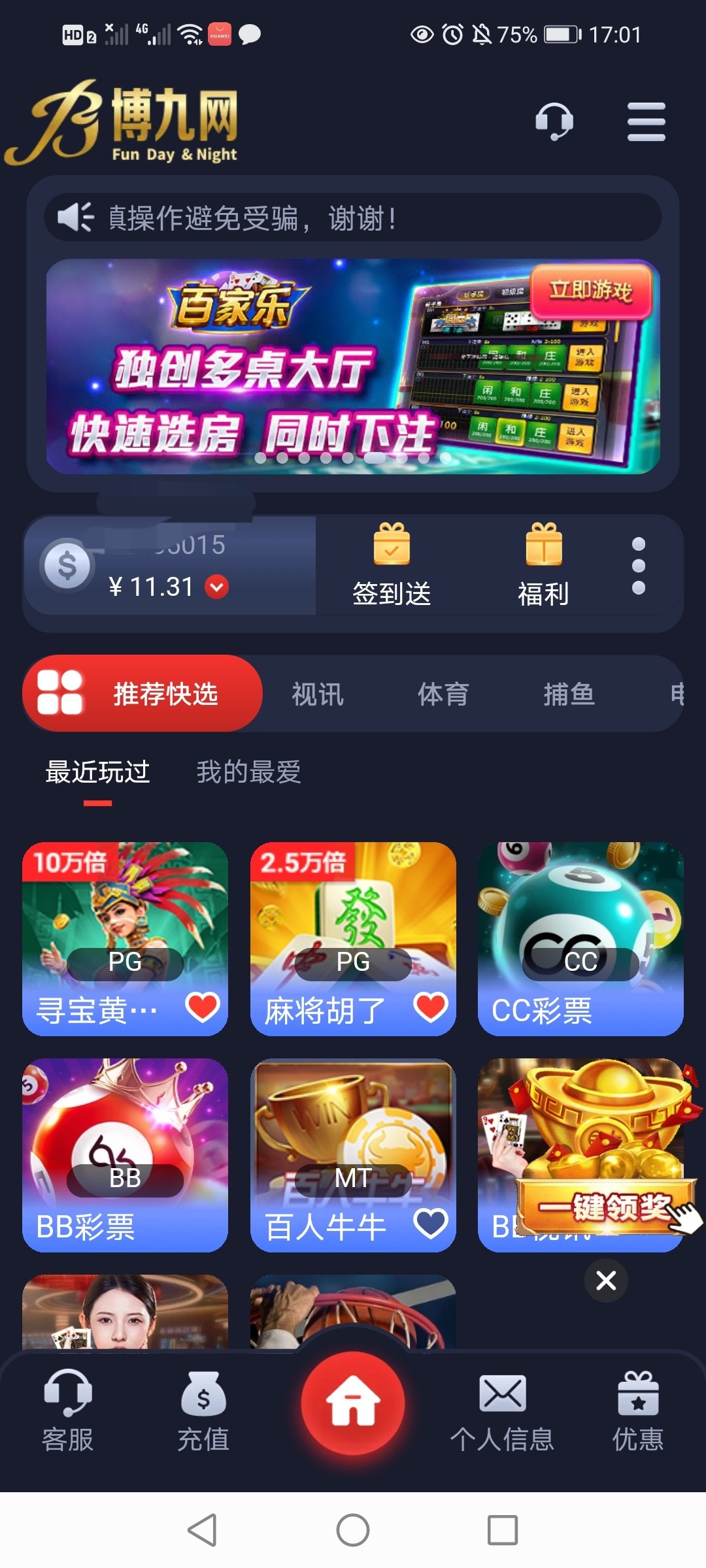Dismiss the 一键领奖 floating popup
The image size is (706, 1568).
coord(606,1281)
